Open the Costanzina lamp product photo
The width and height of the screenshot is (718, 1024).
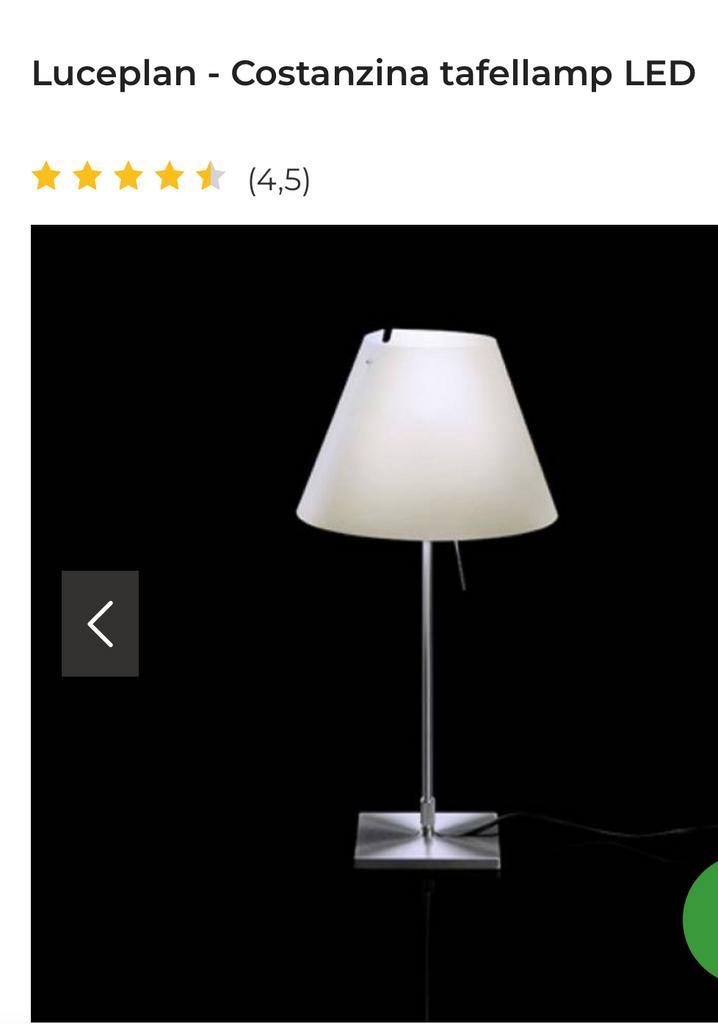pyautogui.click(x=426, y=560)
